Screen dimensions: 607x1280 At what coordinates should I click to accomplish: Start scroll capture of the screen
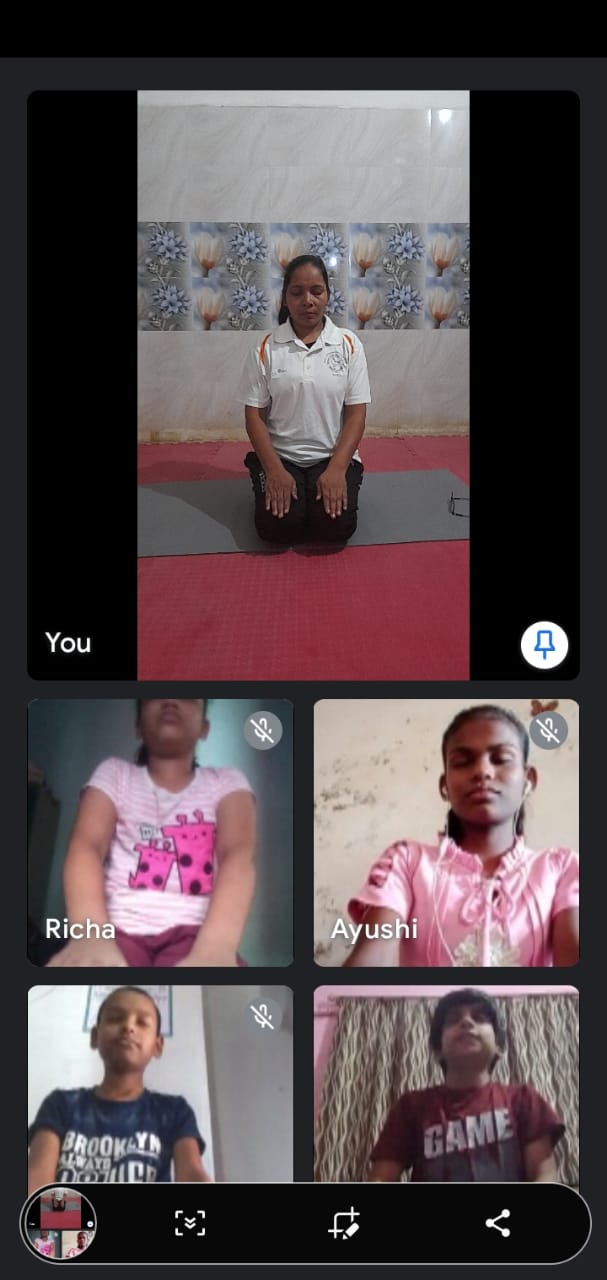click(190, 1223)
